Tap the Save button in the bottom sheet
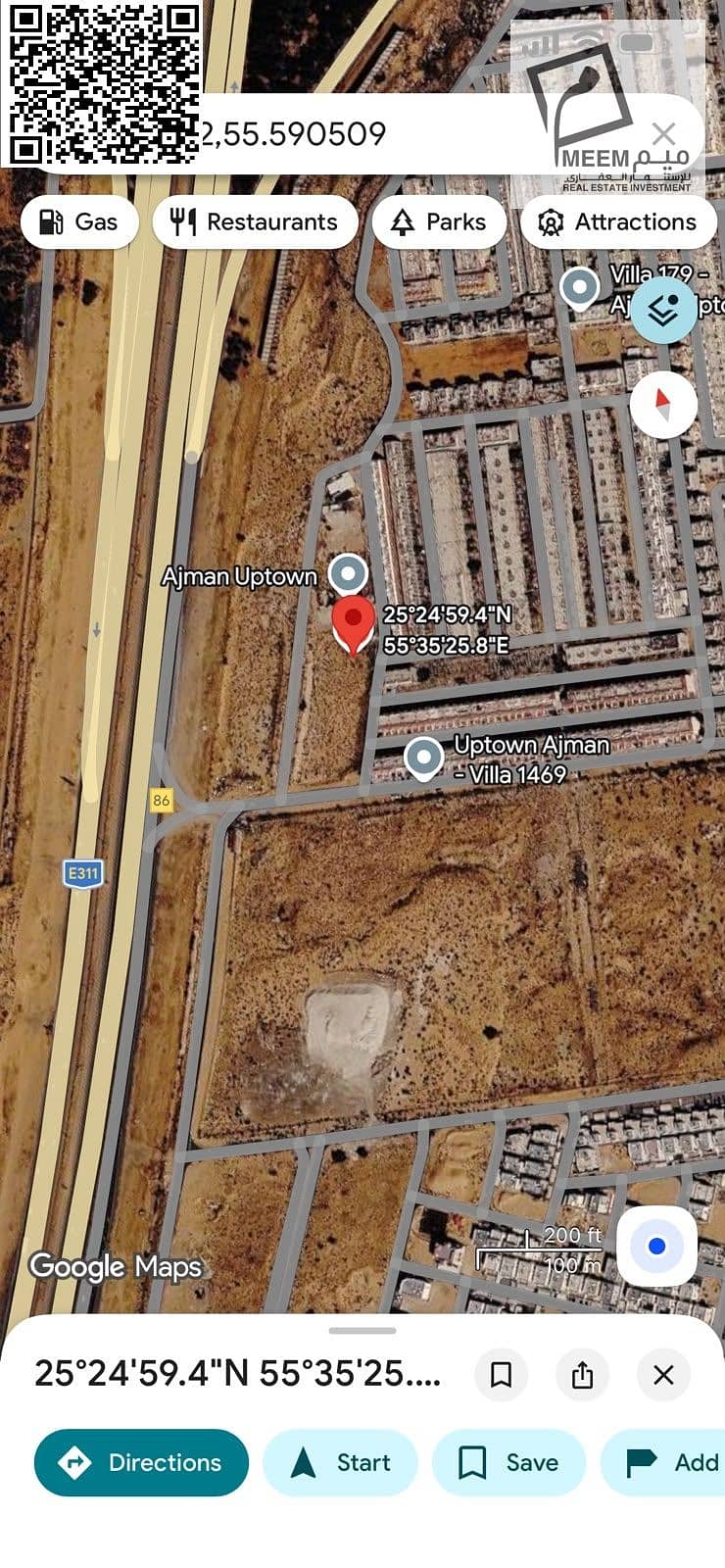725x1568 pixels. click(508, 1462)
